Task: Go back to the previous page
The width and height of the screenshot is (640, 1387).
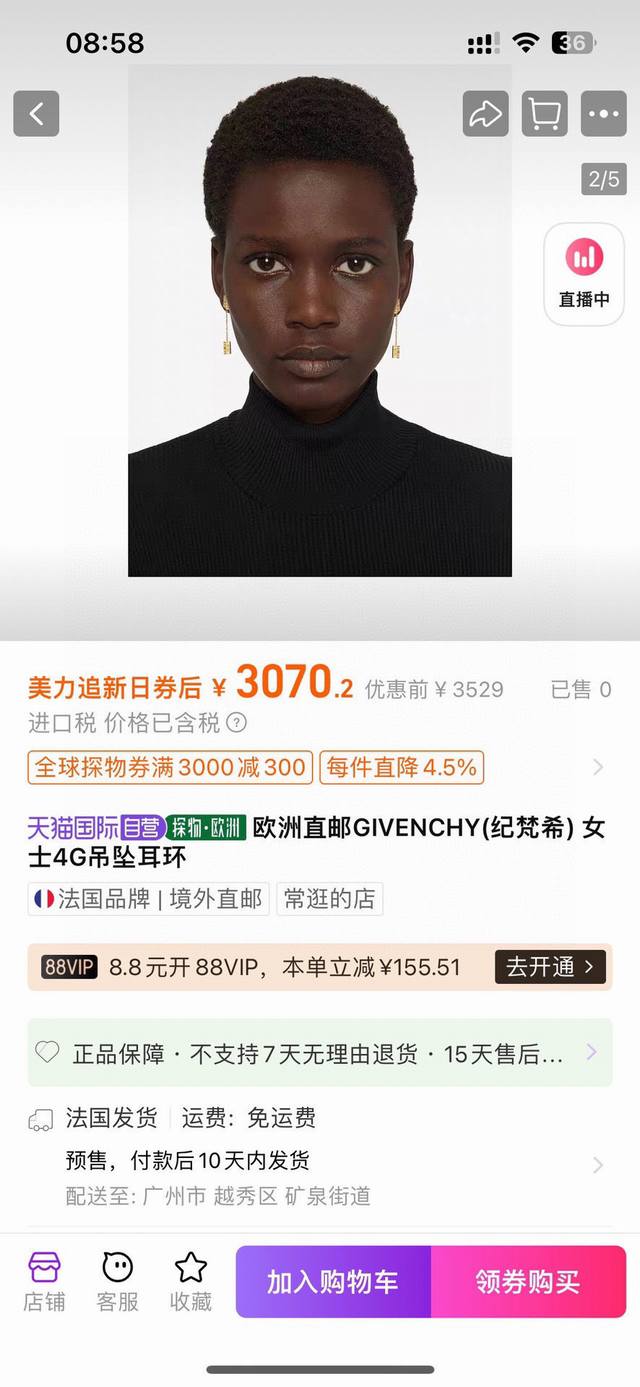Action: pos(36,114)
